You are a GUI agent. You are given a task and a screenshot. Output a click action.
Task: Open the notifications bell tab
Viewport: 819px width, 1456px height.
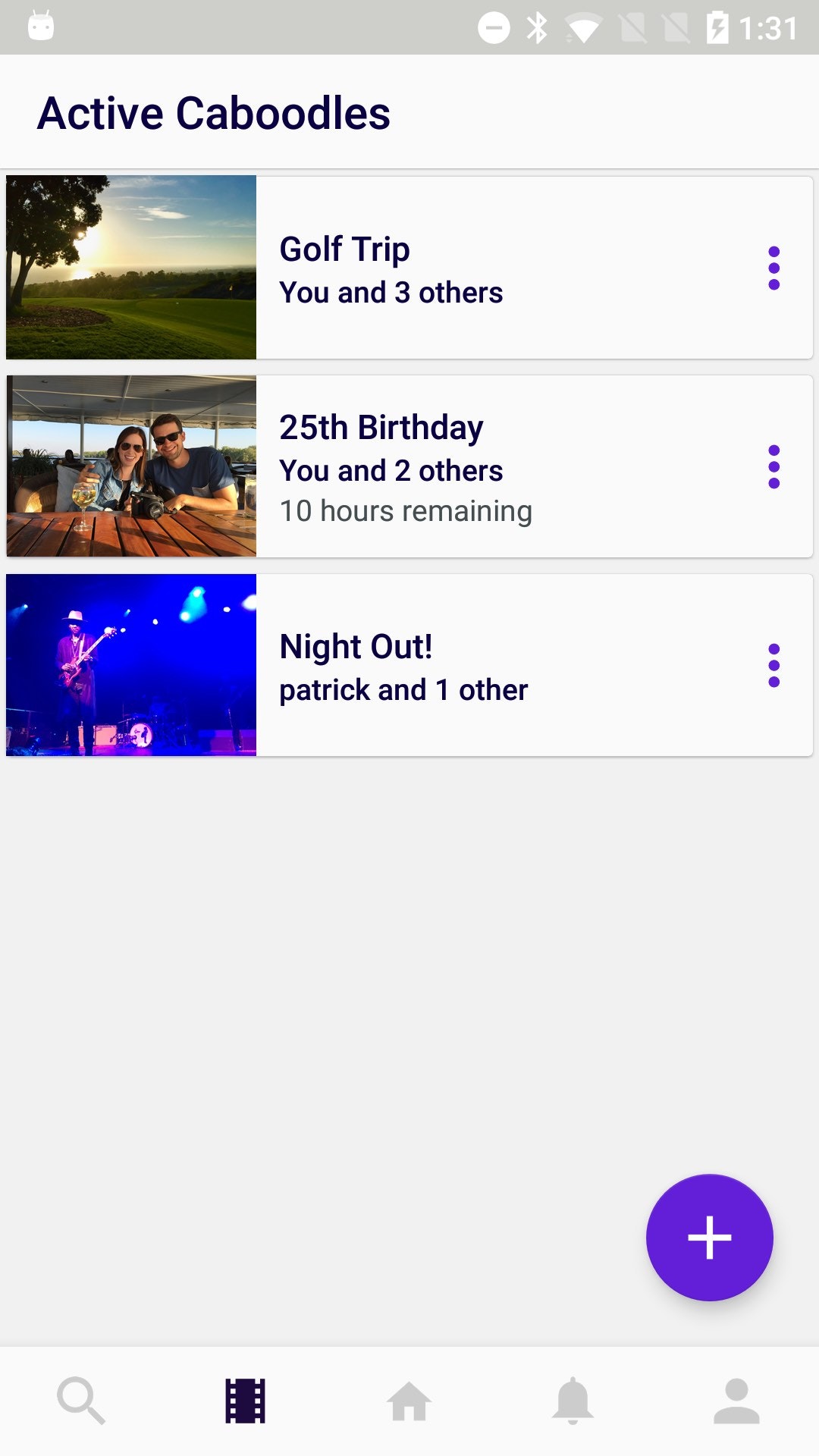pos(573,1401)
